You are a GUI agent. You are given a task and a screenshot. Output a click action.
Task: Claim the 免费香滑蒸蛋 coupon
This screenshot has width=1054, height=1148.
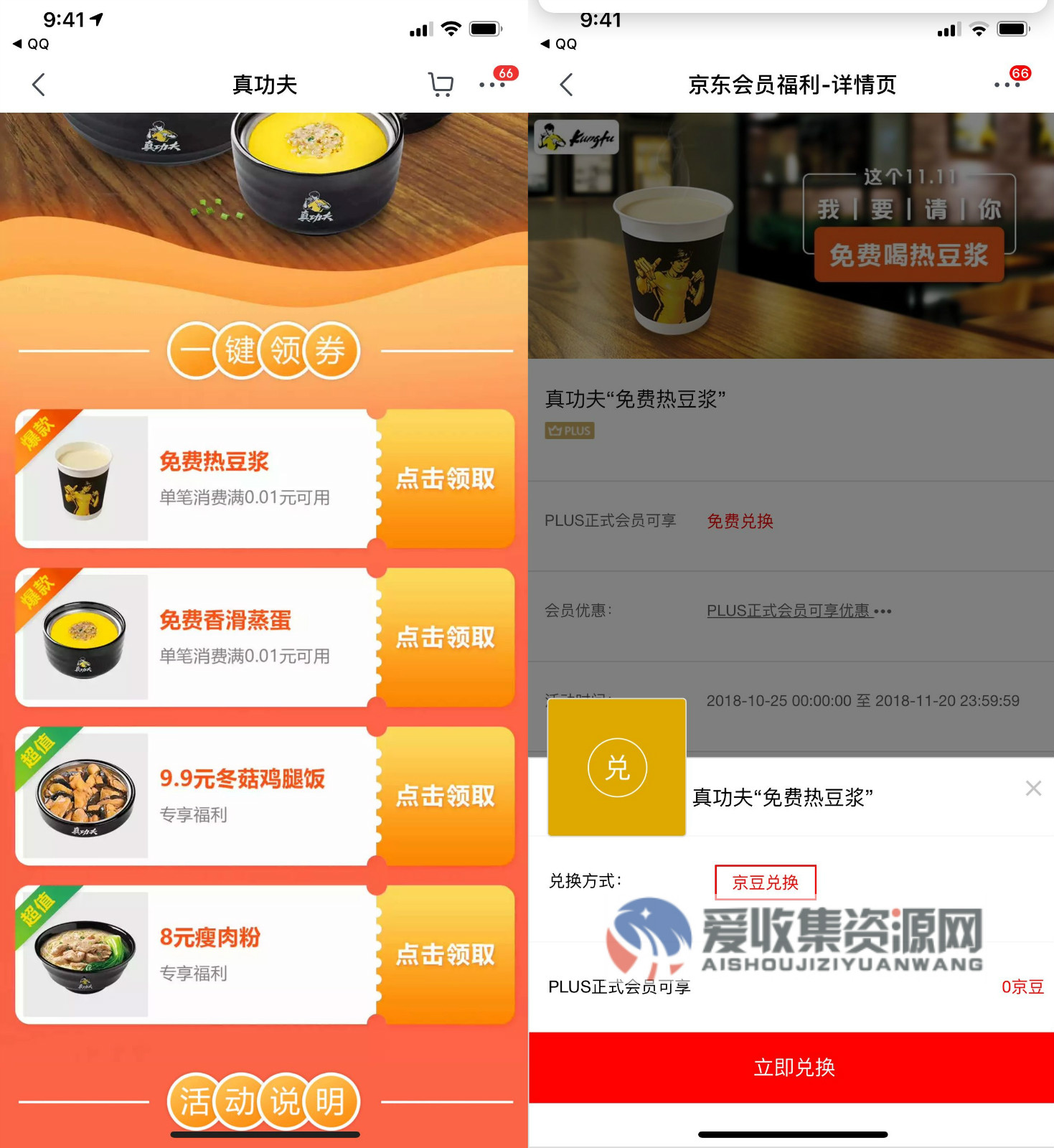[x=445, y=637]
